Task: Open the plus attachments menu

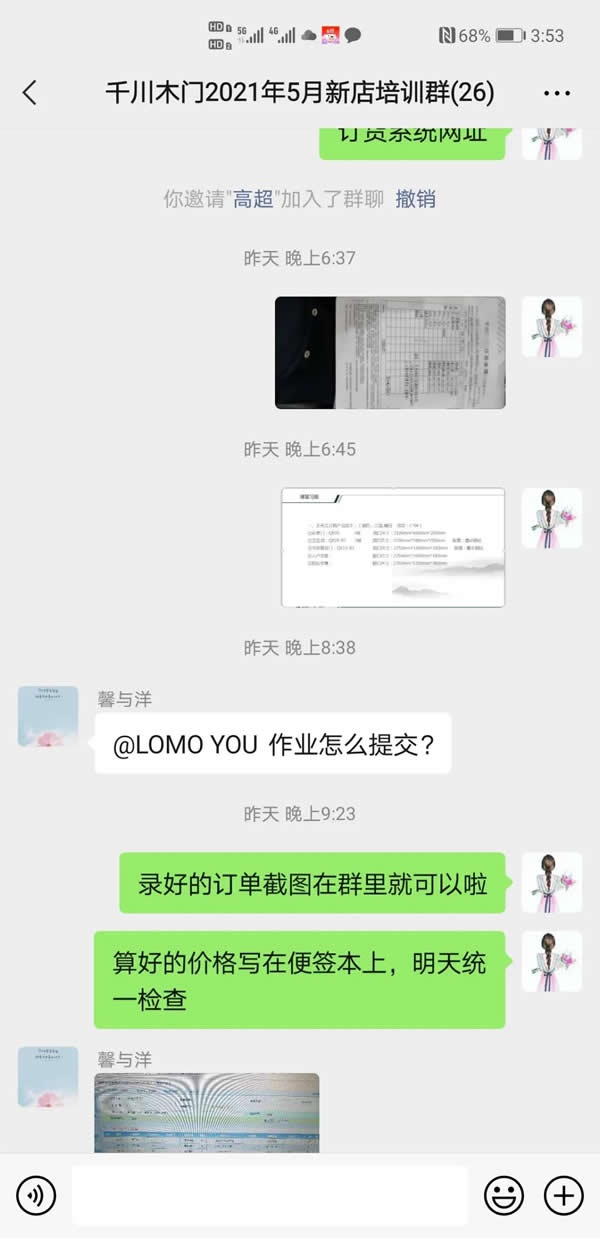Action: tap(563, 1195)
